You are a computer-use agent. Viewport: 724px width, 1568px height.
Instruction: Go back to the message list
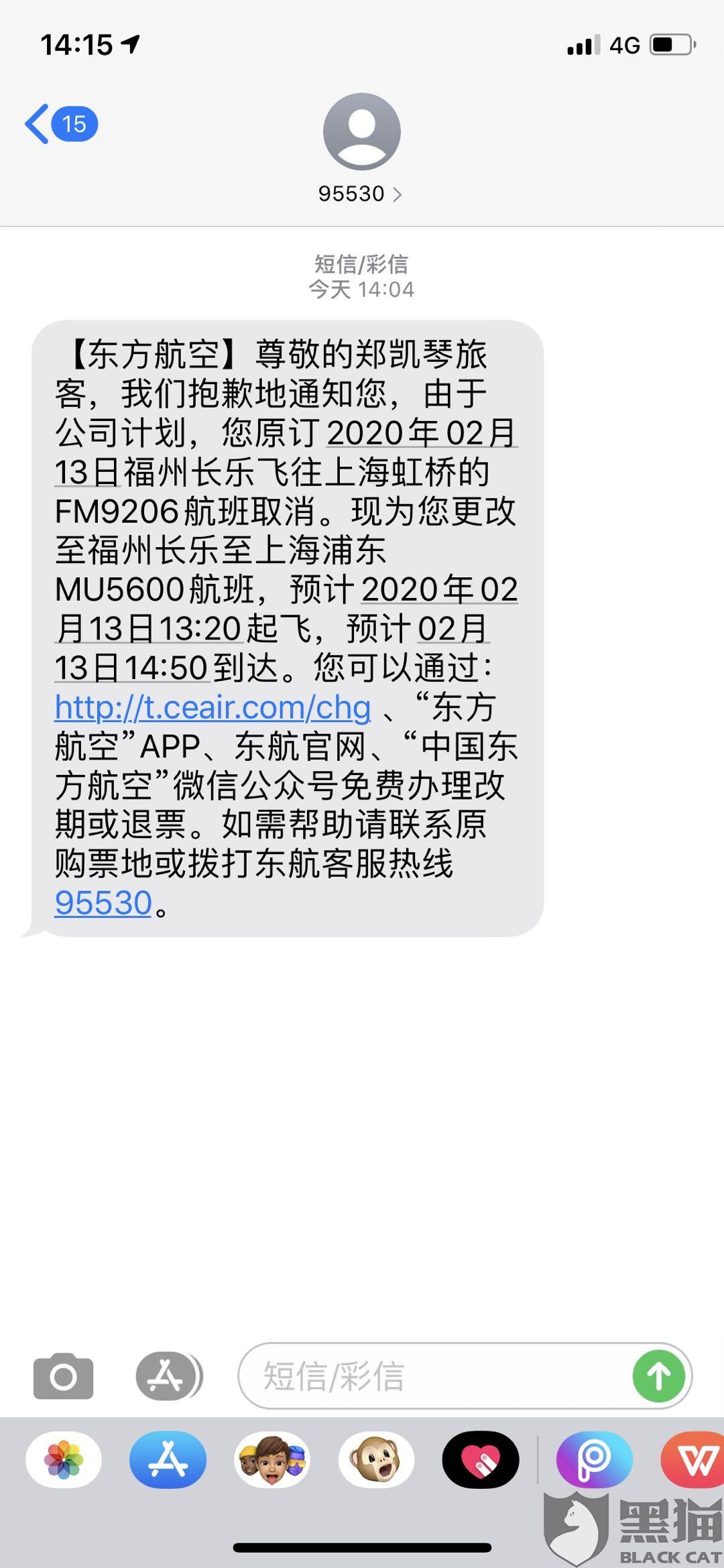(x=62, y=125)
